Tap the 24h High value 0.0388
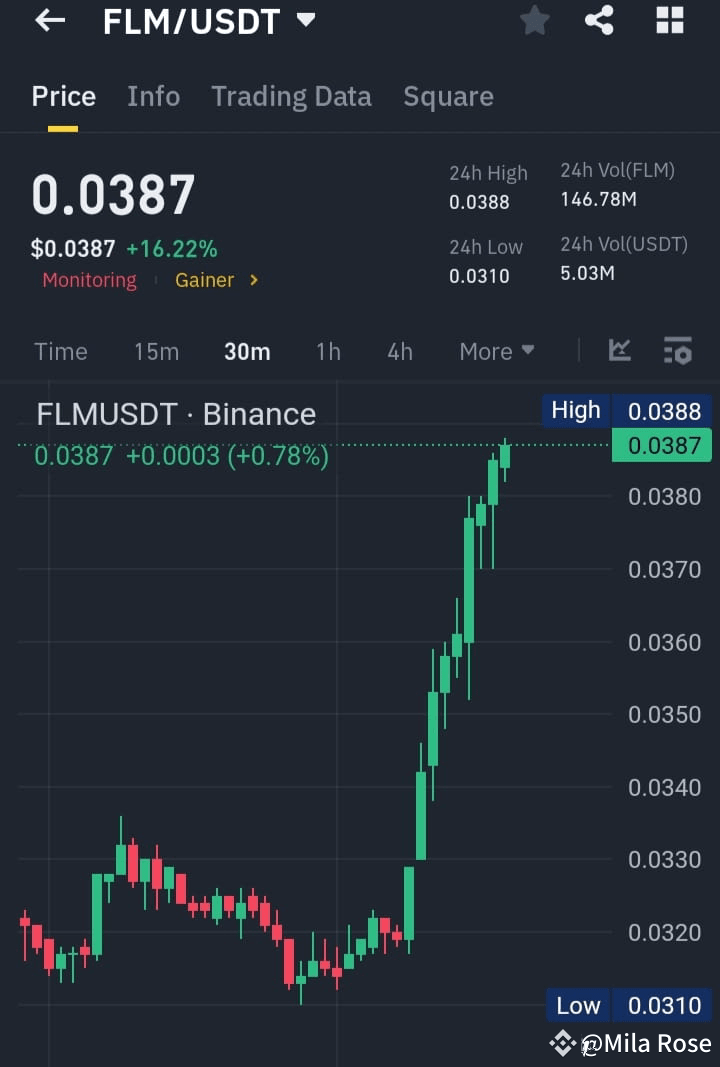The height and width of the screenshot is (1067, 720). (x=477, y=201)
